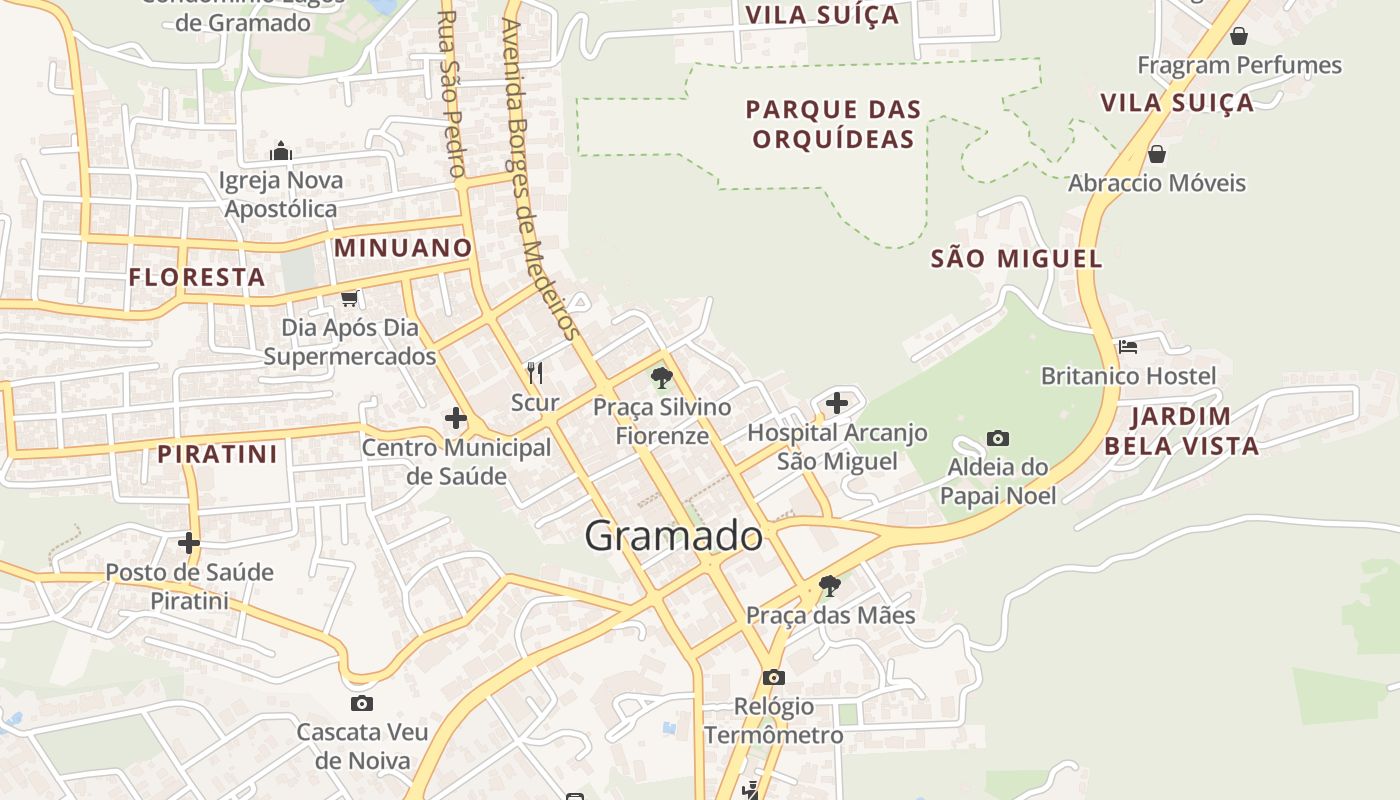Select the Posto de Saúde Piratini marker
The image size is (1400, 800).
pyautogui.click(x=189, y=543)
